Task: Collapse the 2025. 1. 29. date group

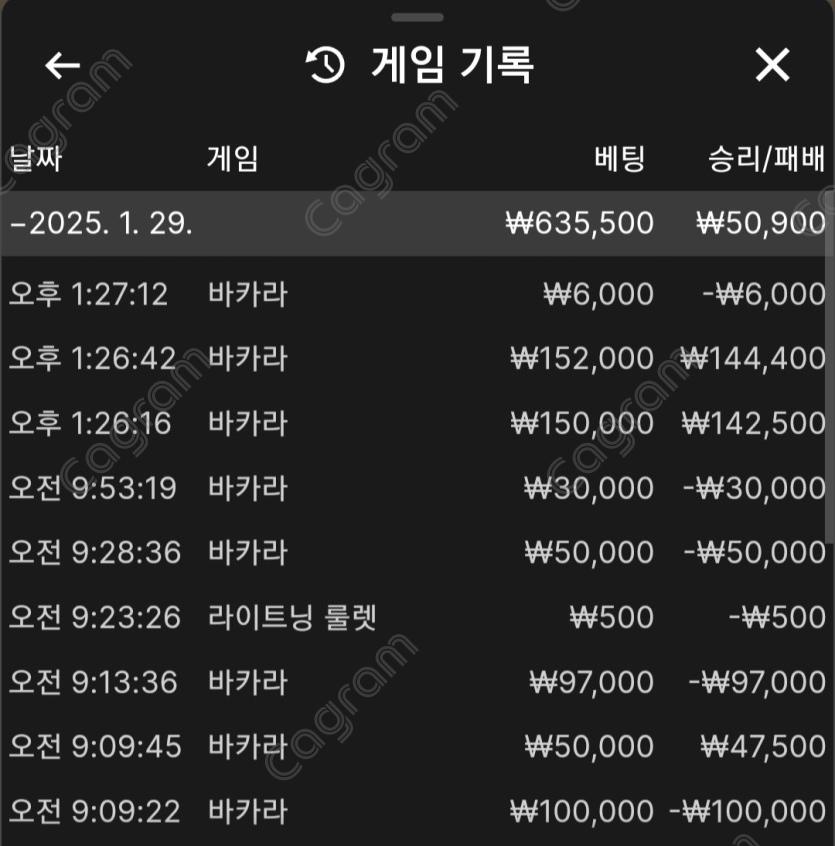Action: click(100, 223)
